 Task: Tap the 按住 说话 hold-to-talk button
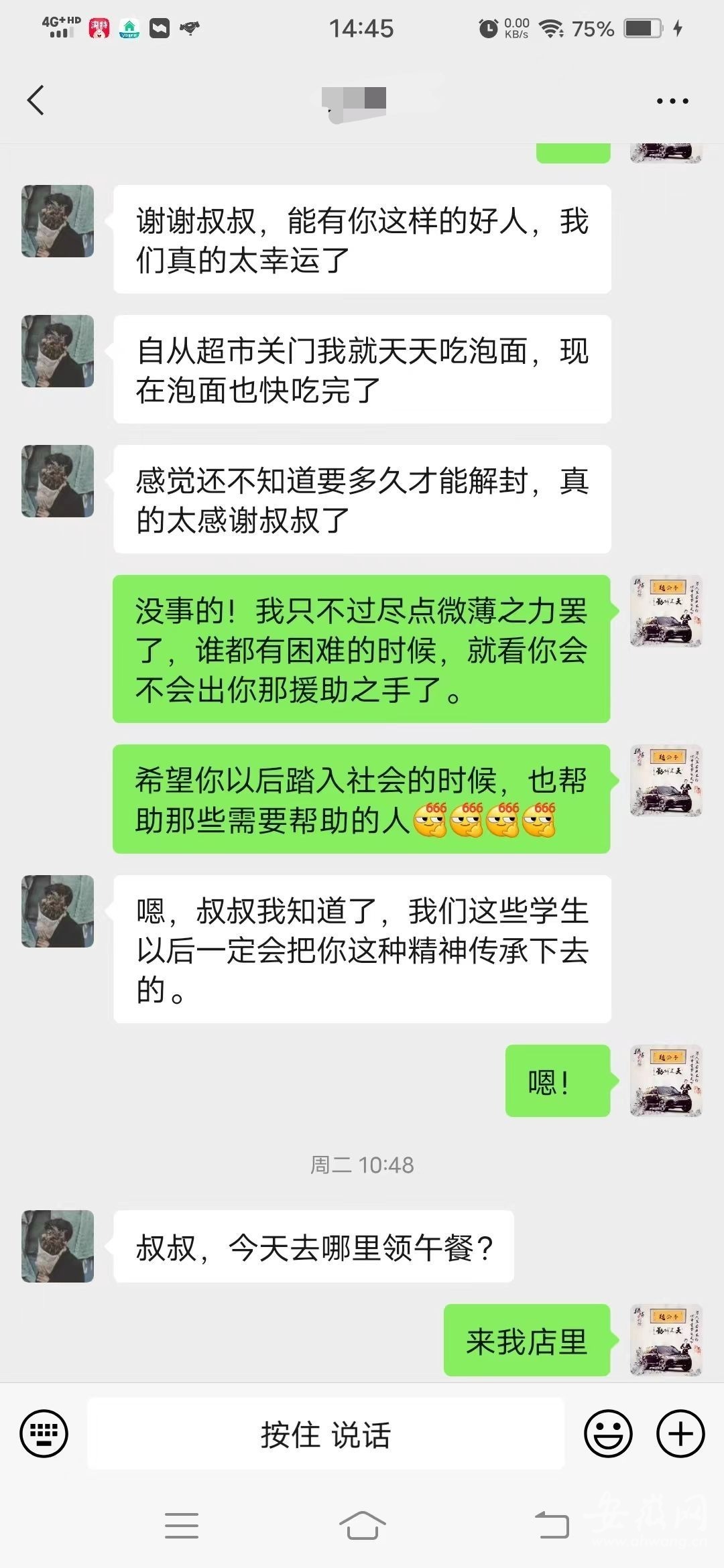pos(326,1435)
